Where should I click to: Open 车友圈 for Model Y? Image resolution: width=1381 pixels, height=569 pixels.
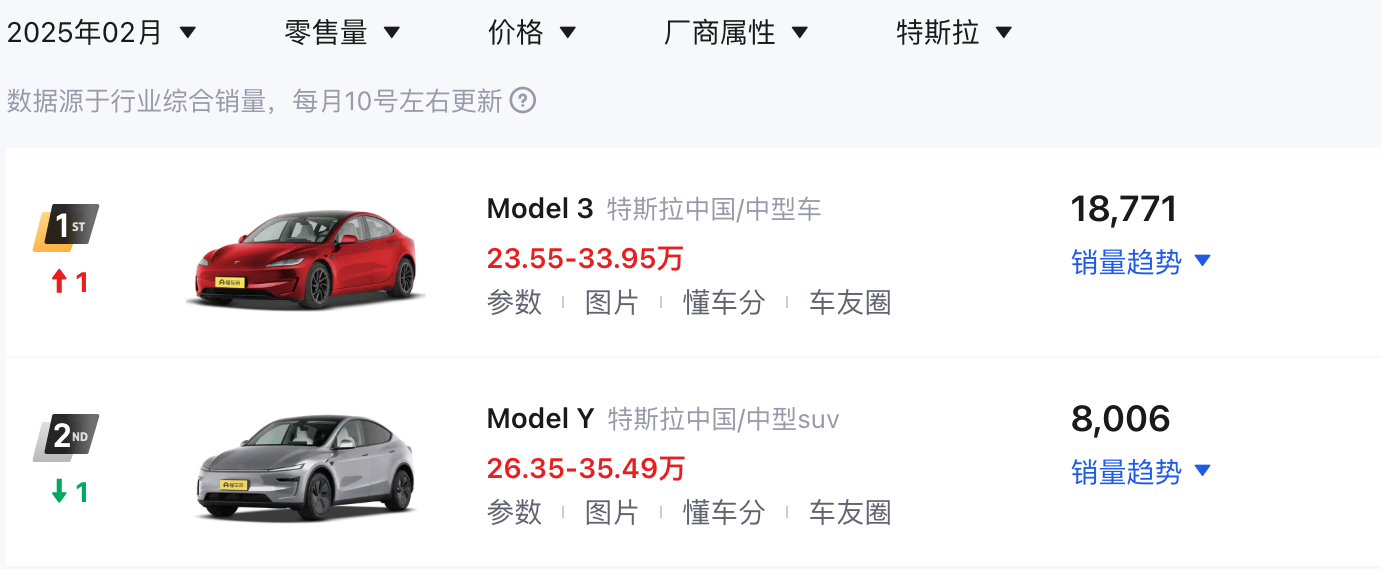[849, 513]
